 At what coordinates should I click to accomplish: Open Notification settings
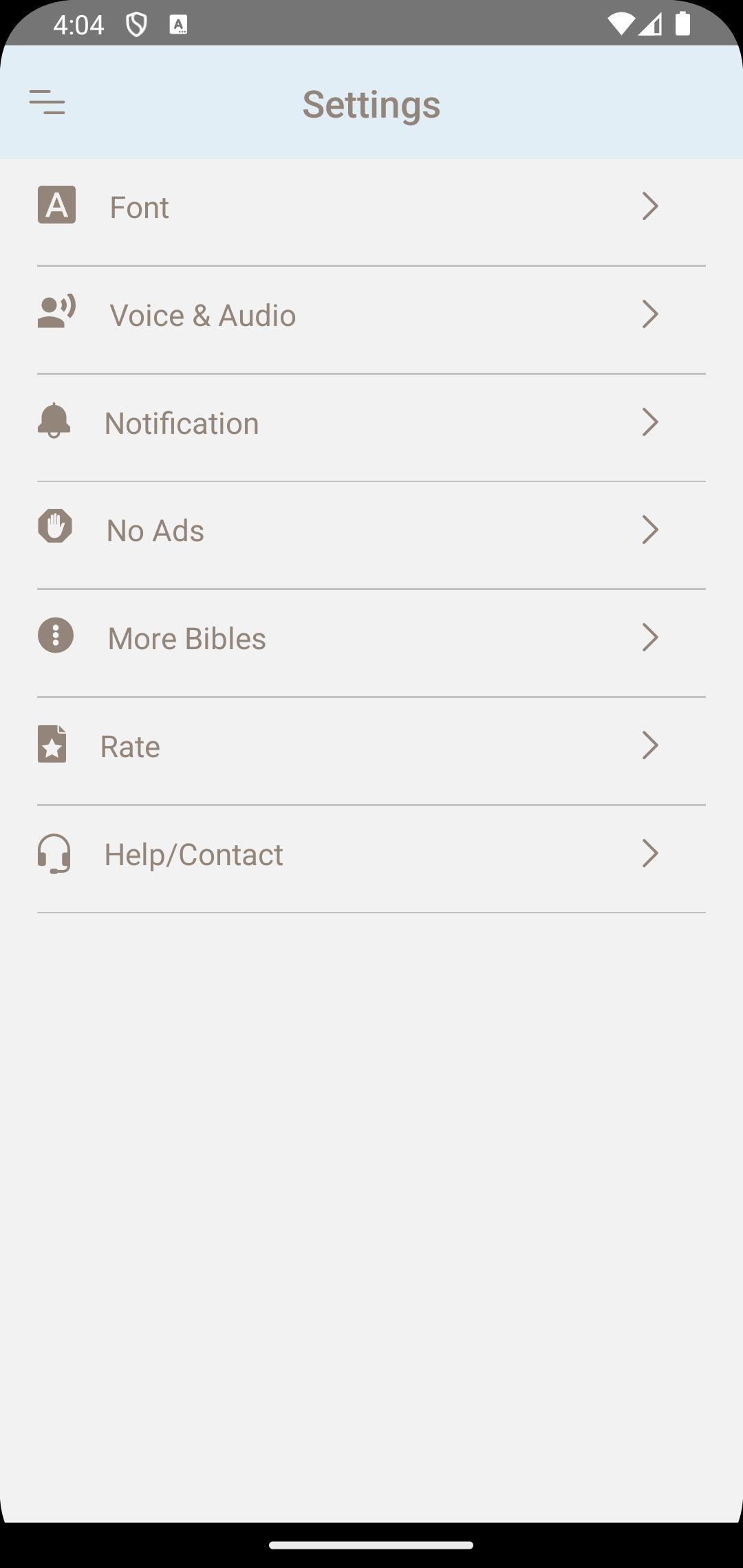(371, 422)
